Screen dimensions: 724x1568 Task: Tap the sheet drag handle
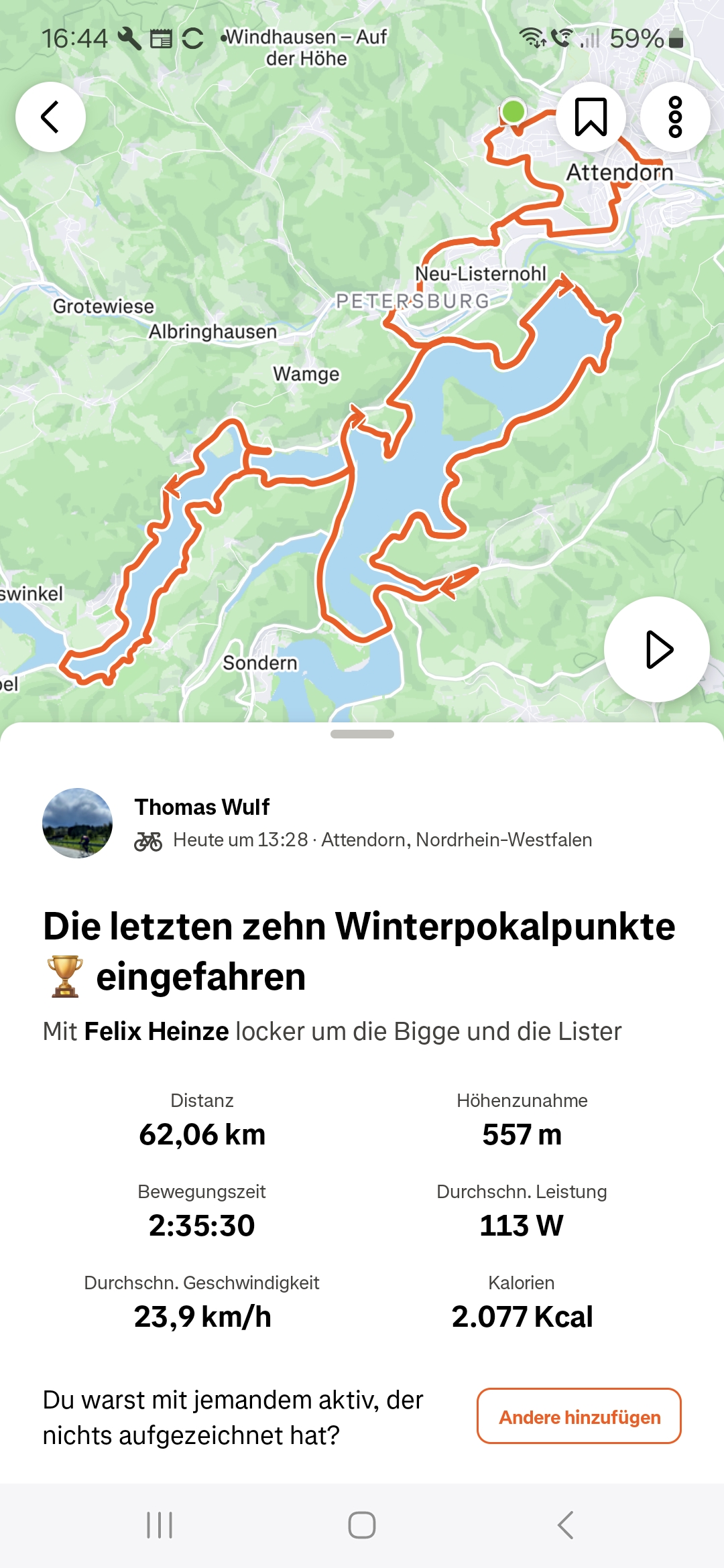(362, 734)
